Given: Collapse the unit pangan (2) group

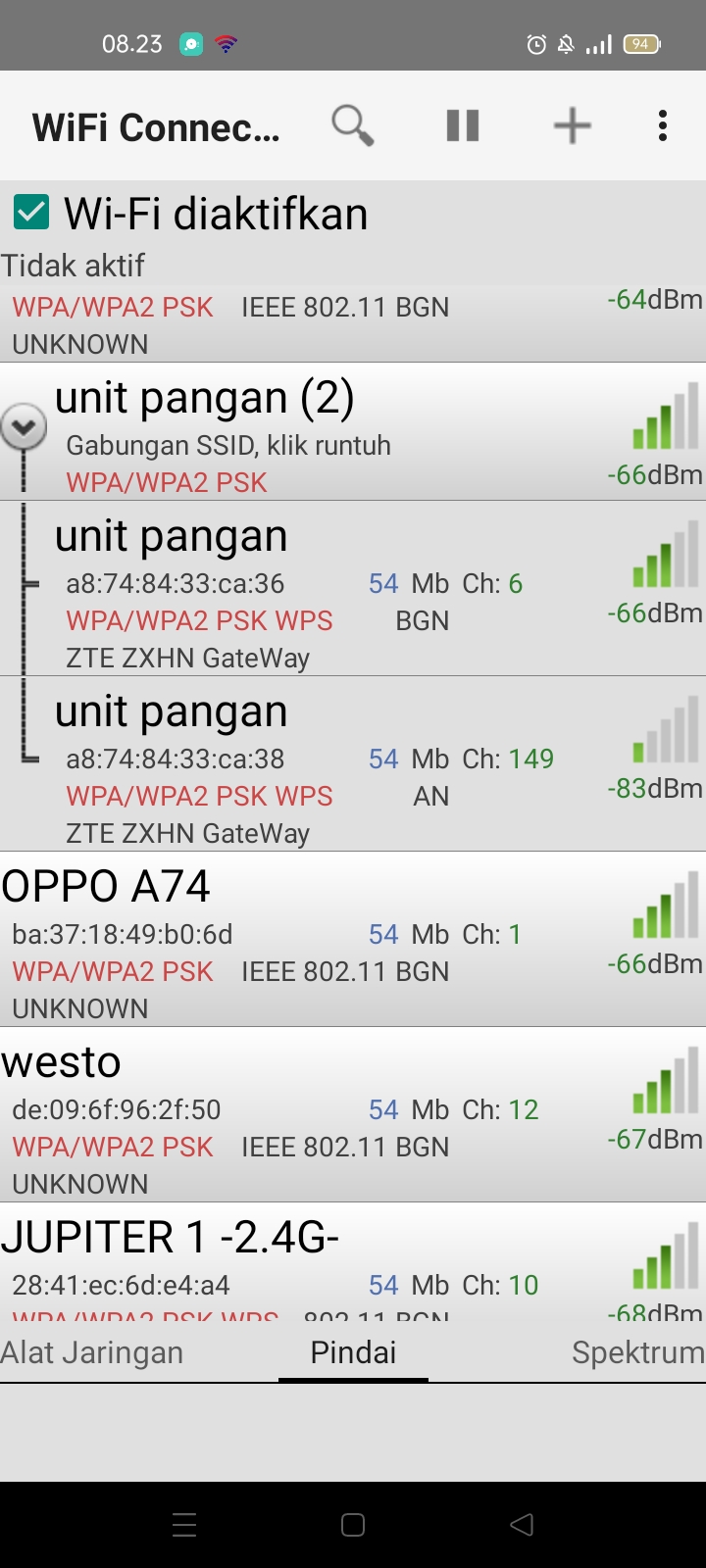Looking at the screenshot, I should pyautogui.click(x=24, y=427).
